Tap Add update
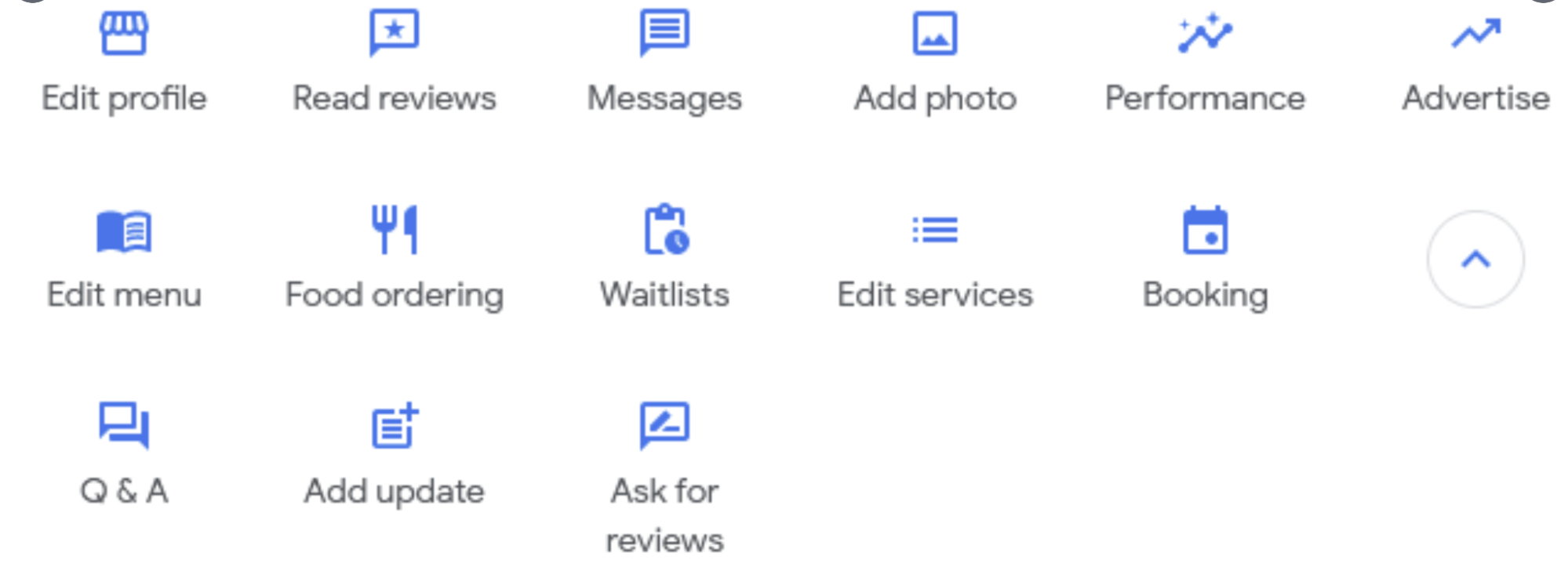This screenshot has width=1568, height=585. (394, 456)
